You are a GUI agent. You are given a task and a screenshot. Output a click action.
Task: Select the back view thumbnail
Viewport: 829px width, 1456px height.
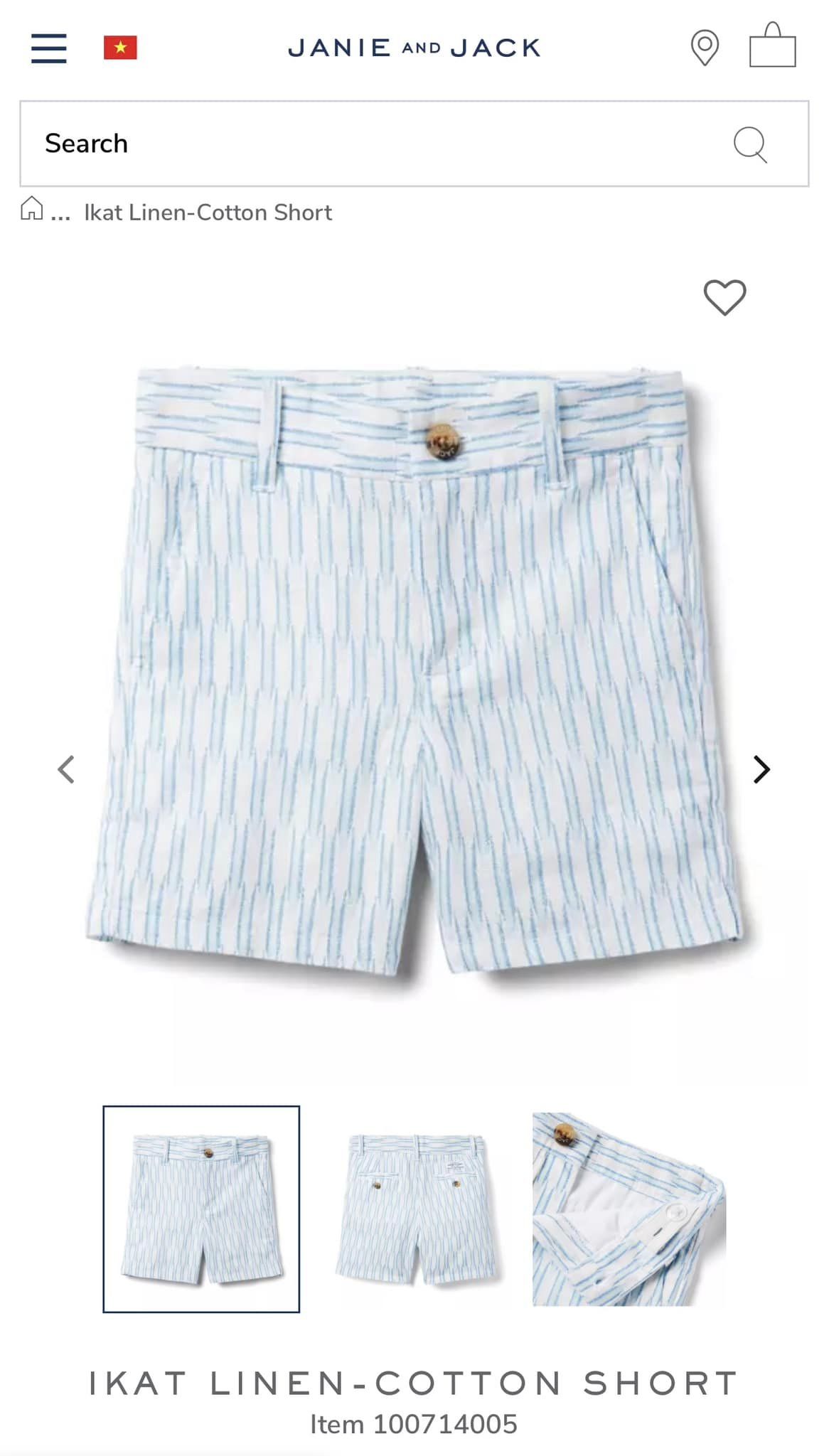(x=416, y=1209)
